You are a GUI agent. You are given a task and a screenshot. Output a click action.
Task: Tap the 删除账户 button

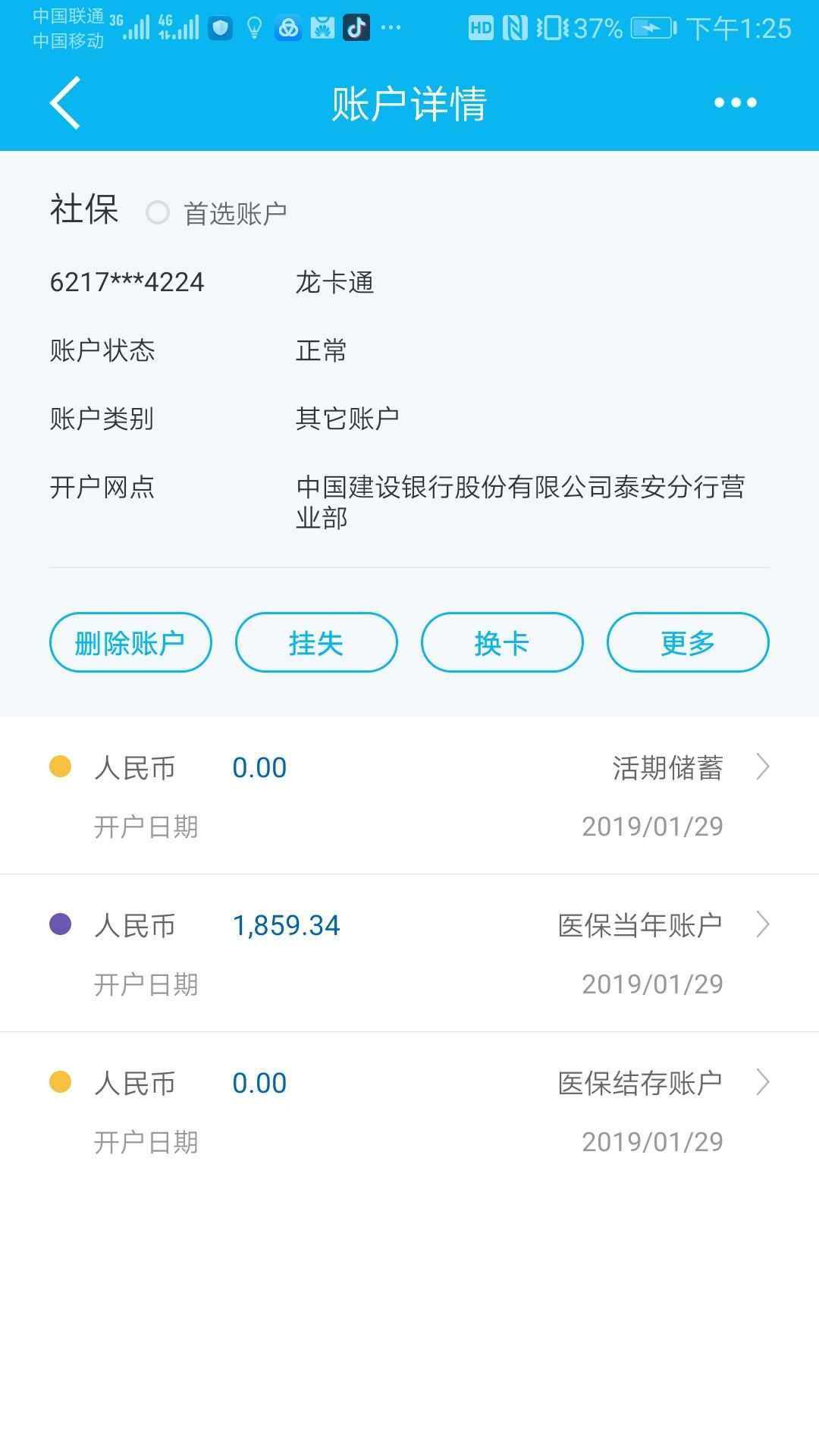130,643
